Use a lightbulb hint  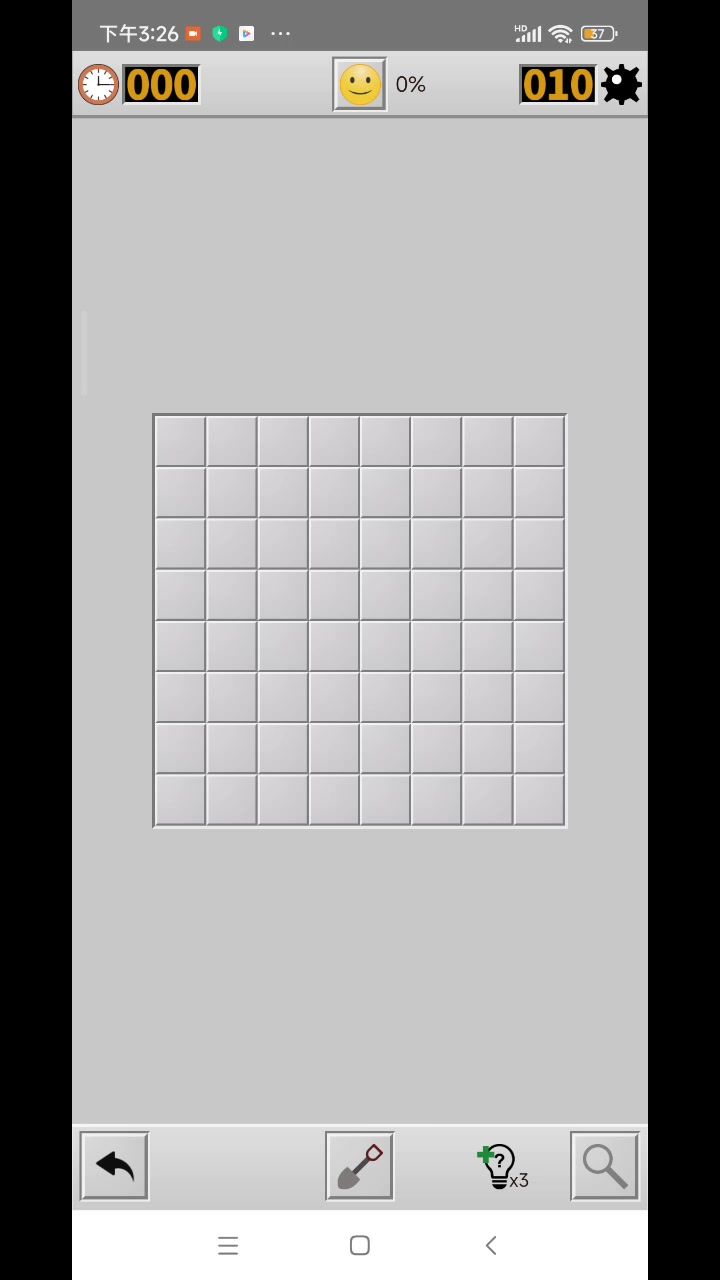500,1166
